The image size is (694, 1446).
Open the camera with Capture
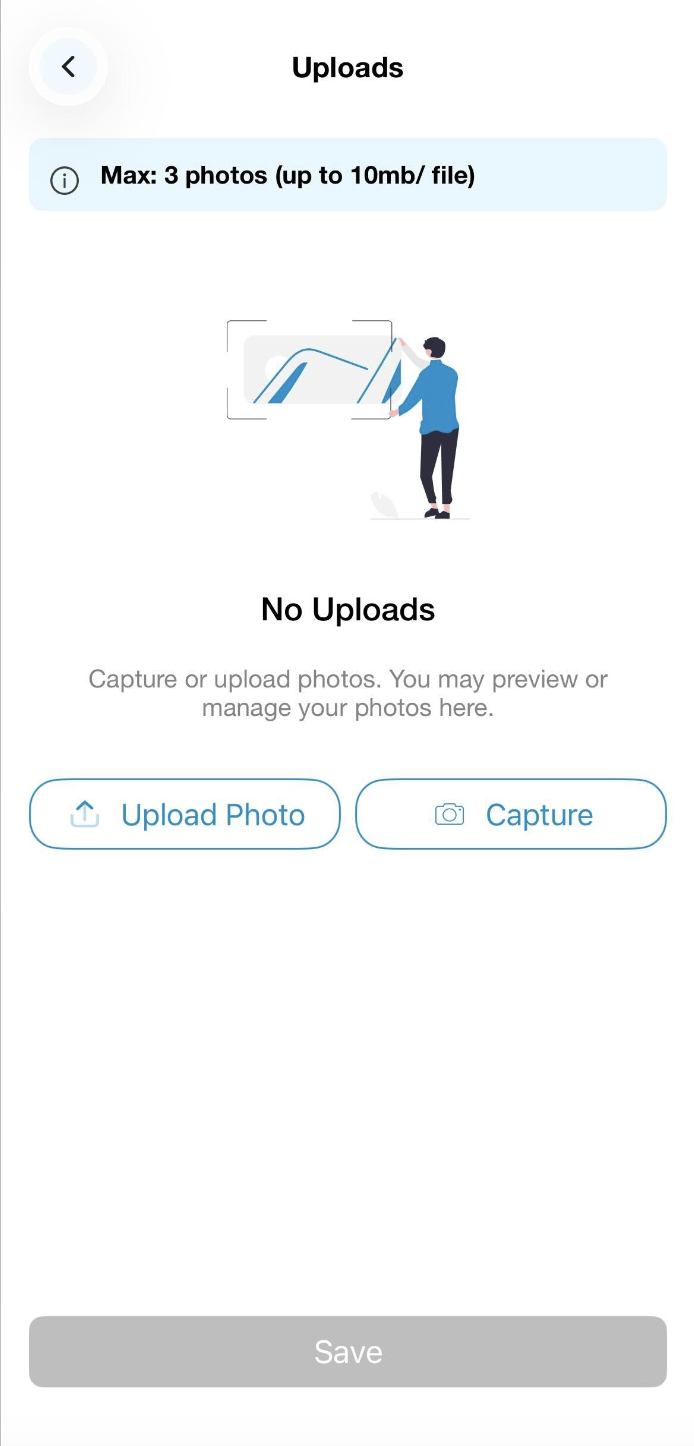click(511, 814)
